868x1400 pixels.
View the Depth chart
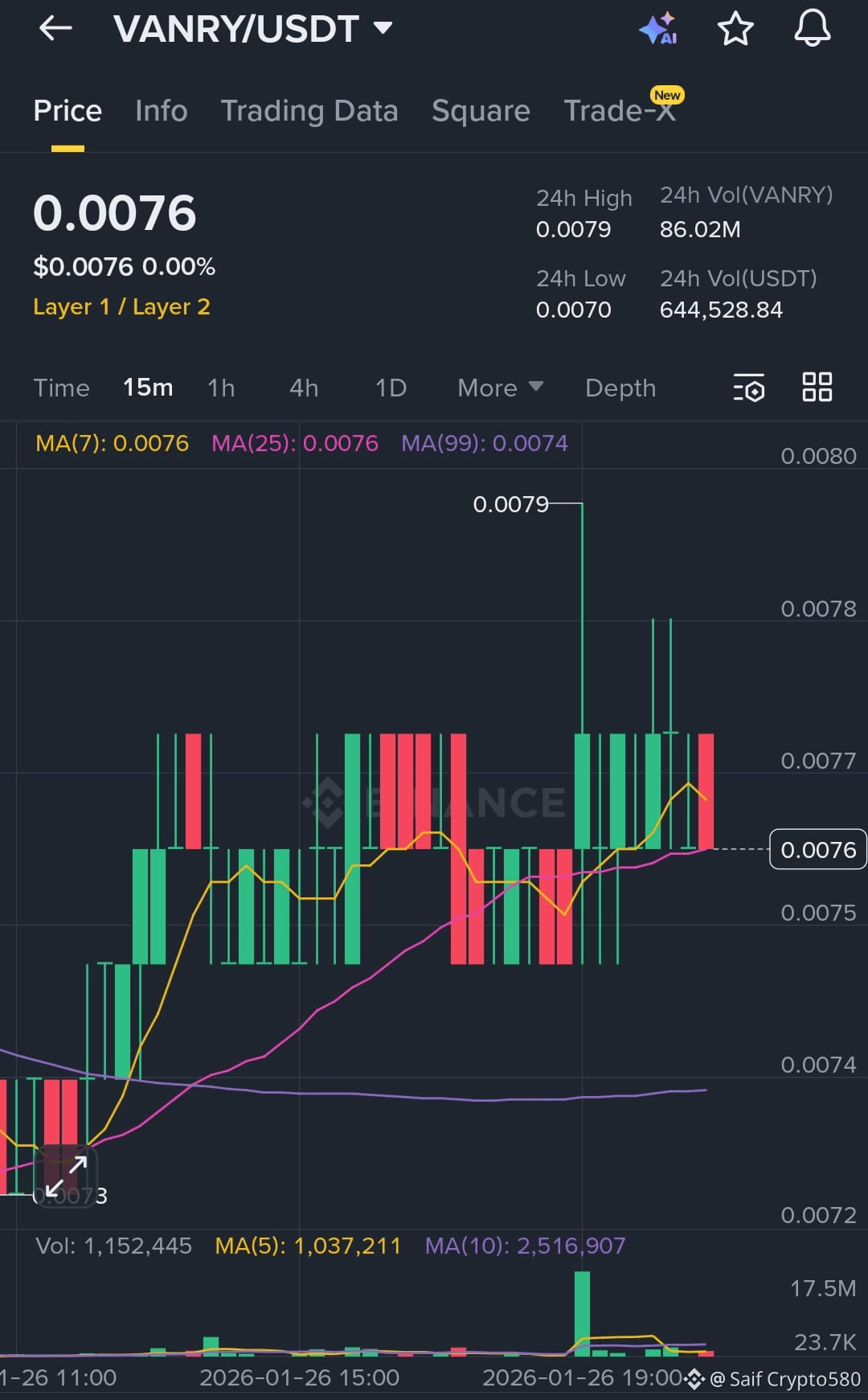tap(620, 388)
